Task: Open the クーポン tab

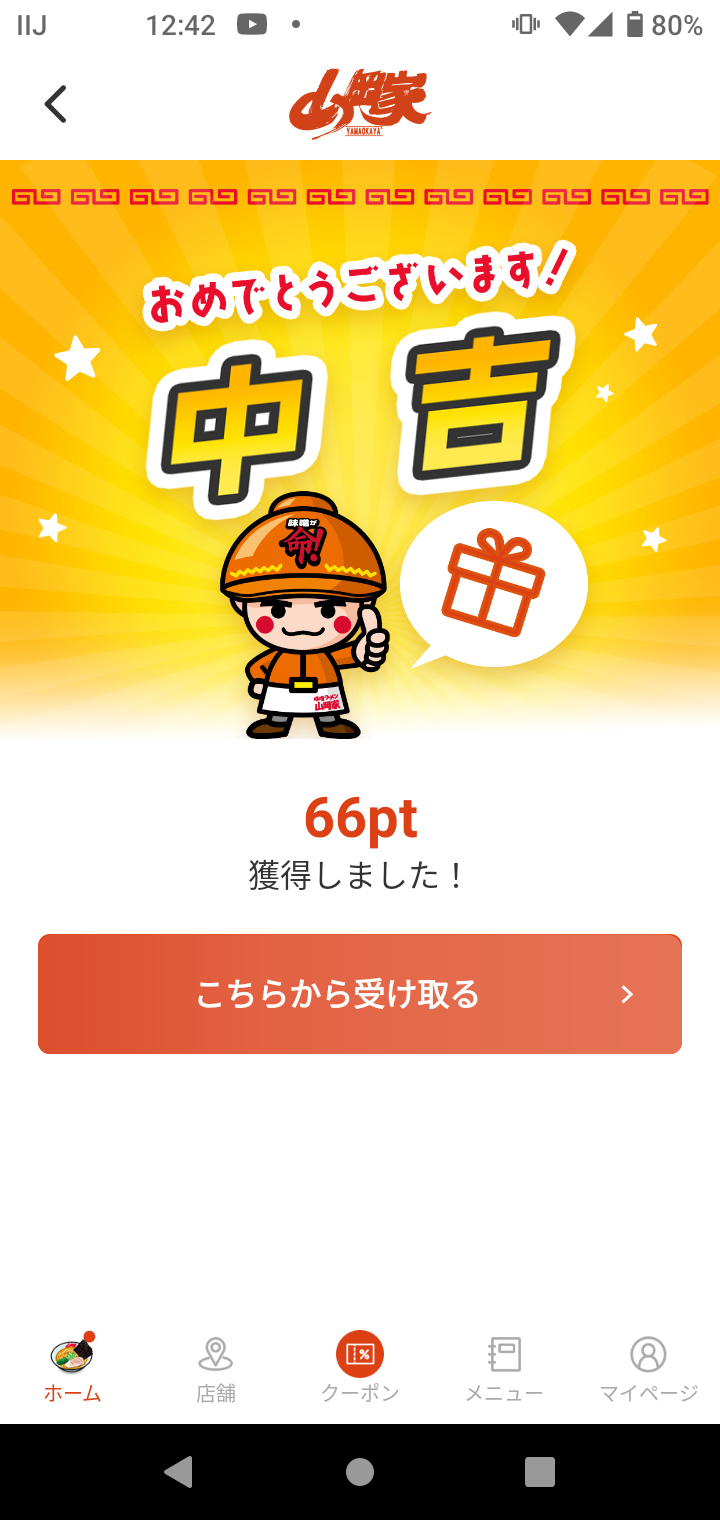Action: tap(360, 1368)
